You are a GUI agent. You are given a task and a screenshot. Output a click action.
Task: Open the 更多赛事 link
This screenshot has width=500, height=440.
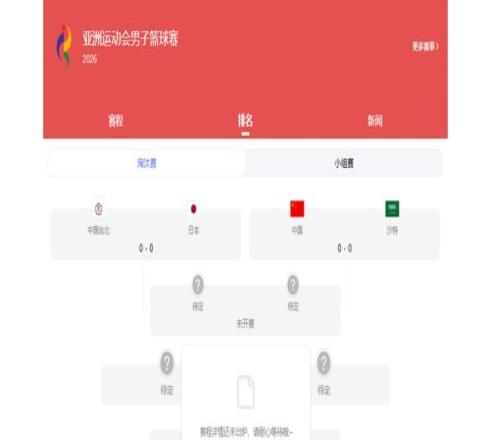(425, 46)
